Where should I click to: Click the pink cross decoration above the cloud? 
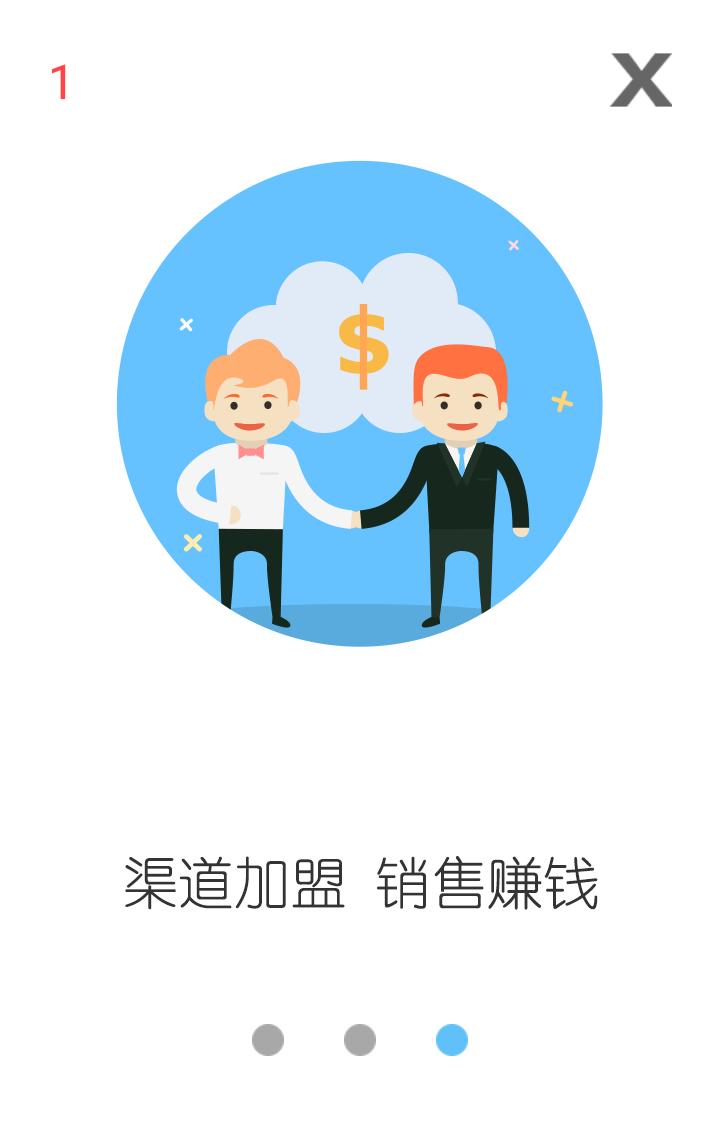pyautogui.click(x=512, y=243)
